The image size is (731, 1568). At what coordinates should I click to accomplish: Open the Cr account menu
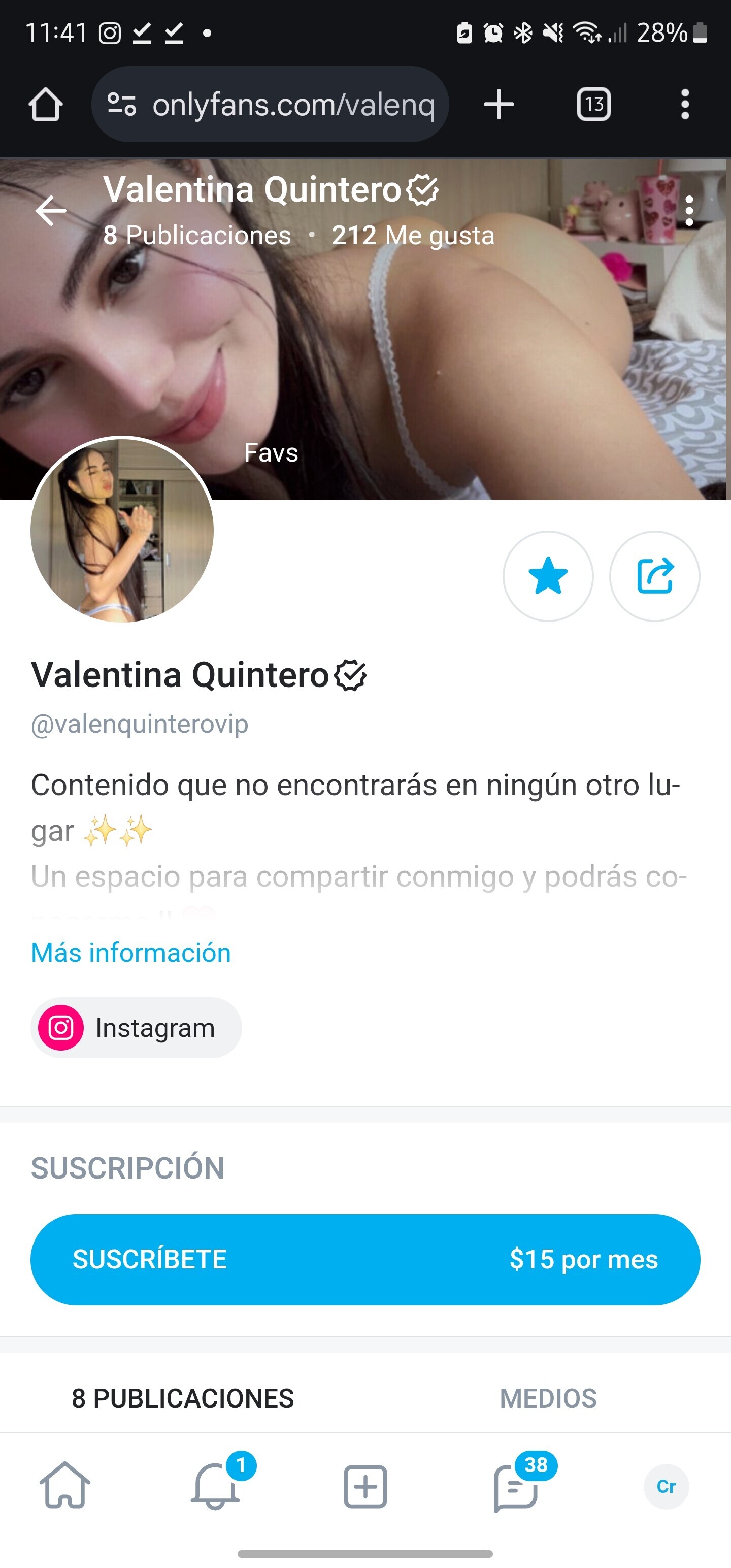[666, 1486]
